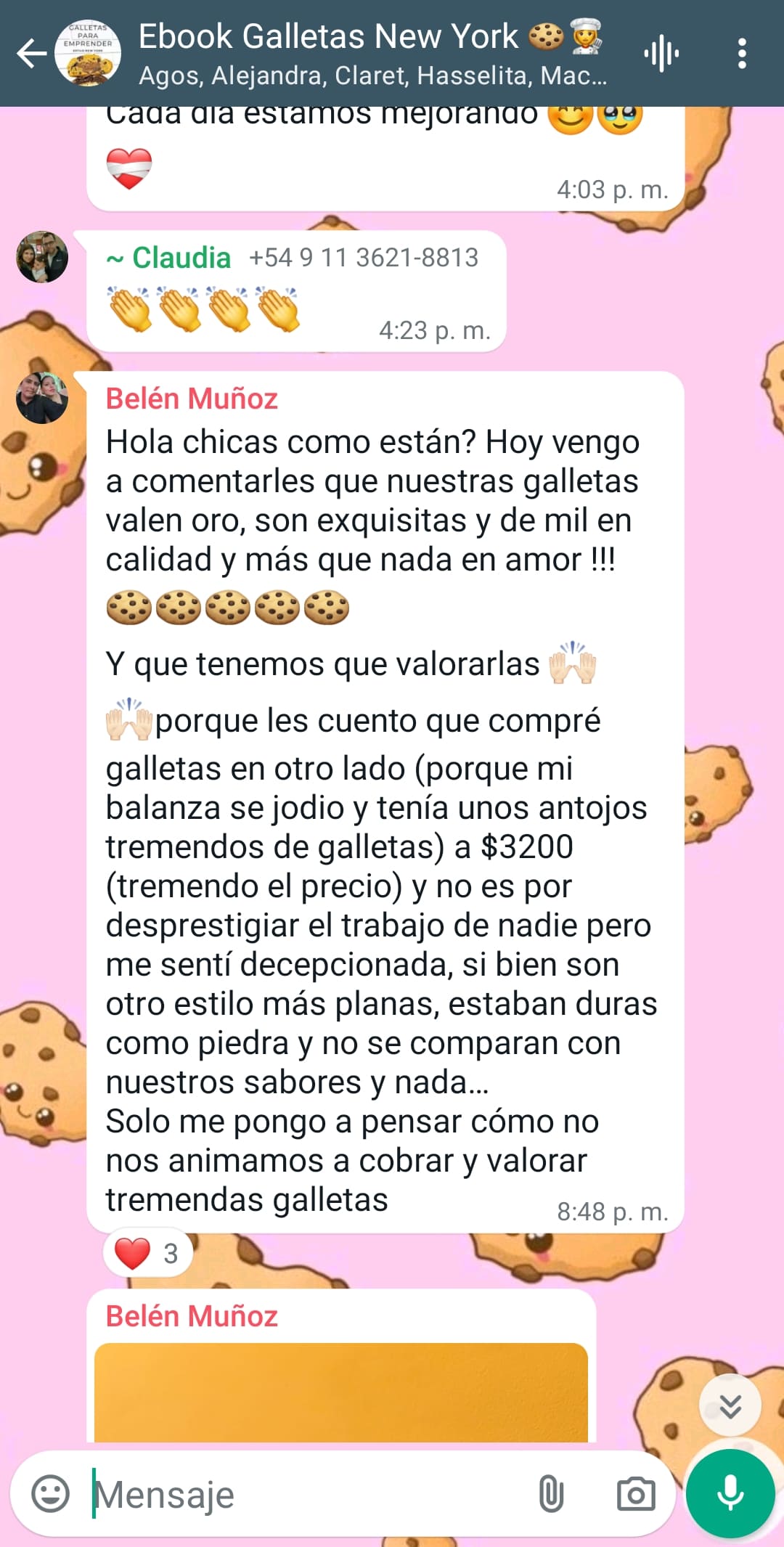Open the image sent by Belén Muñoz

pyautogui.click(x=340, y=1392)
